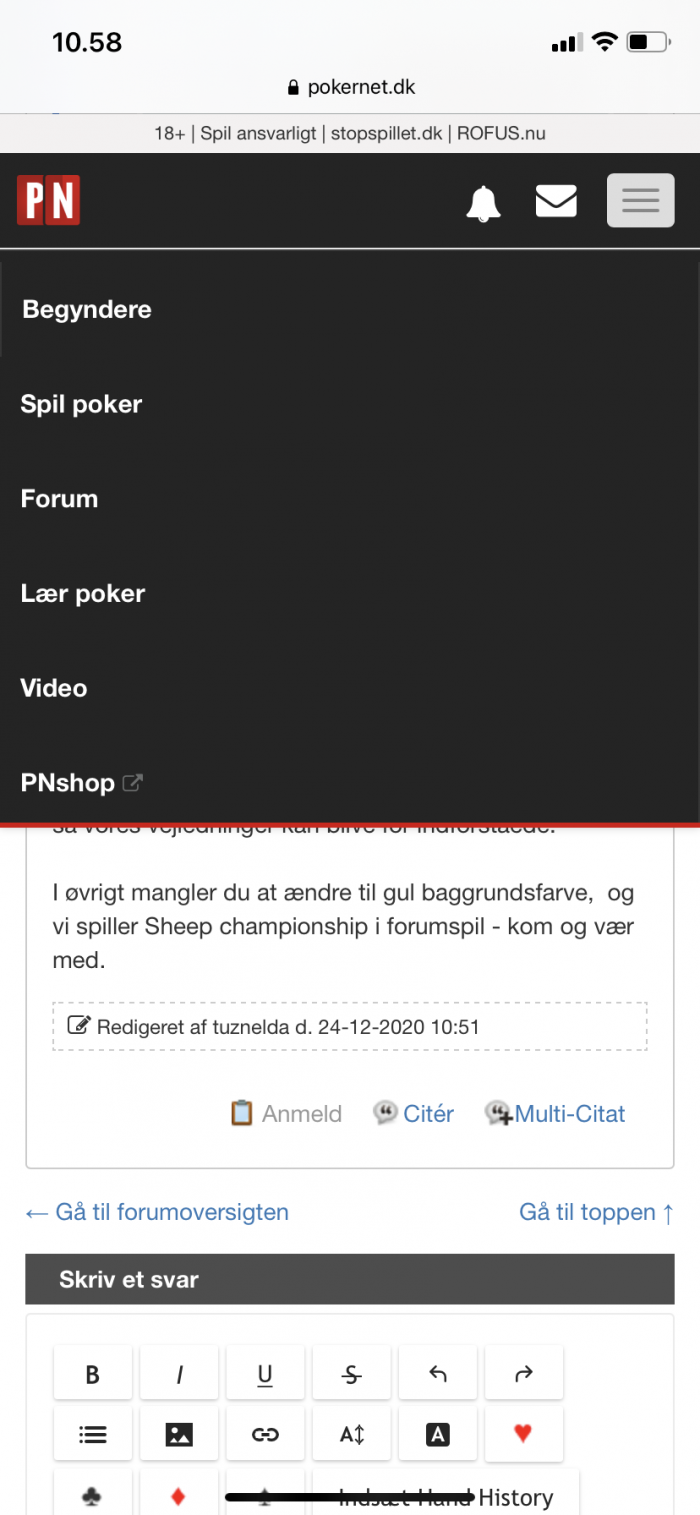Screen dimensions: 700x1515
Task: Underline text in reply editor
Action: tap(265, 1375)
